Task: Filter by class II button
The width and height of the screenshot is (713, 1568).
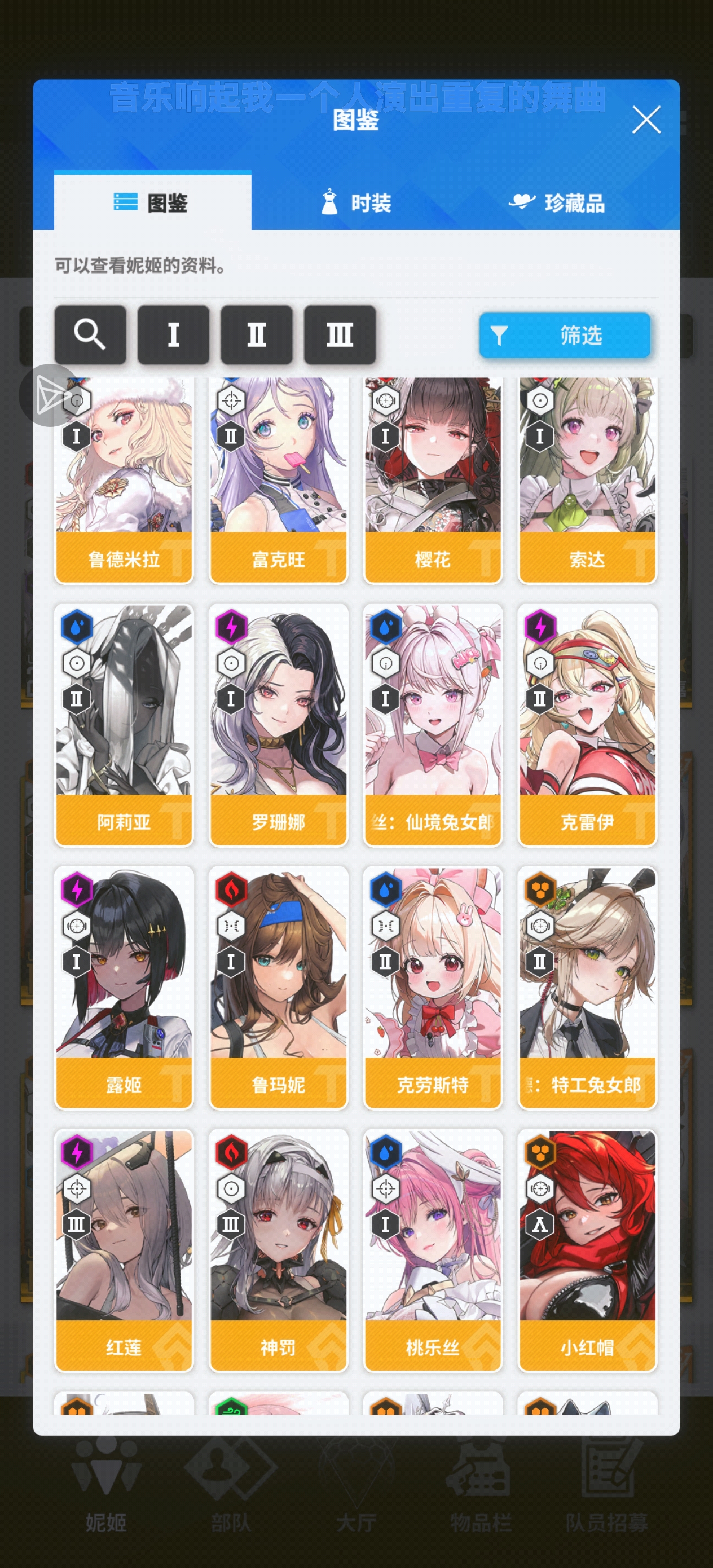Action: 256,334
